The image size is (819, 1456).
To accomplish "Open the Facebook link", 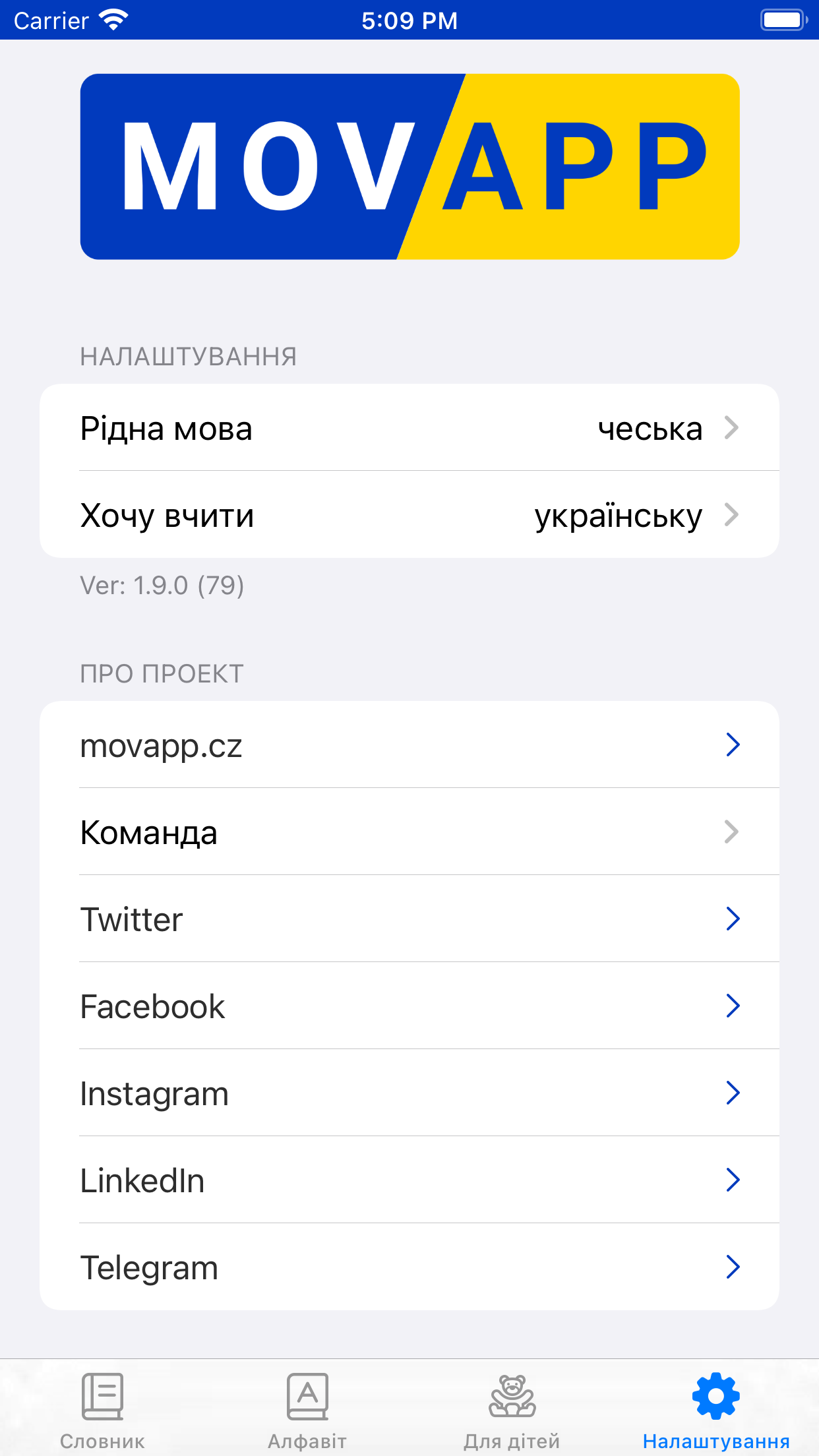I will tap(409, 1006).
